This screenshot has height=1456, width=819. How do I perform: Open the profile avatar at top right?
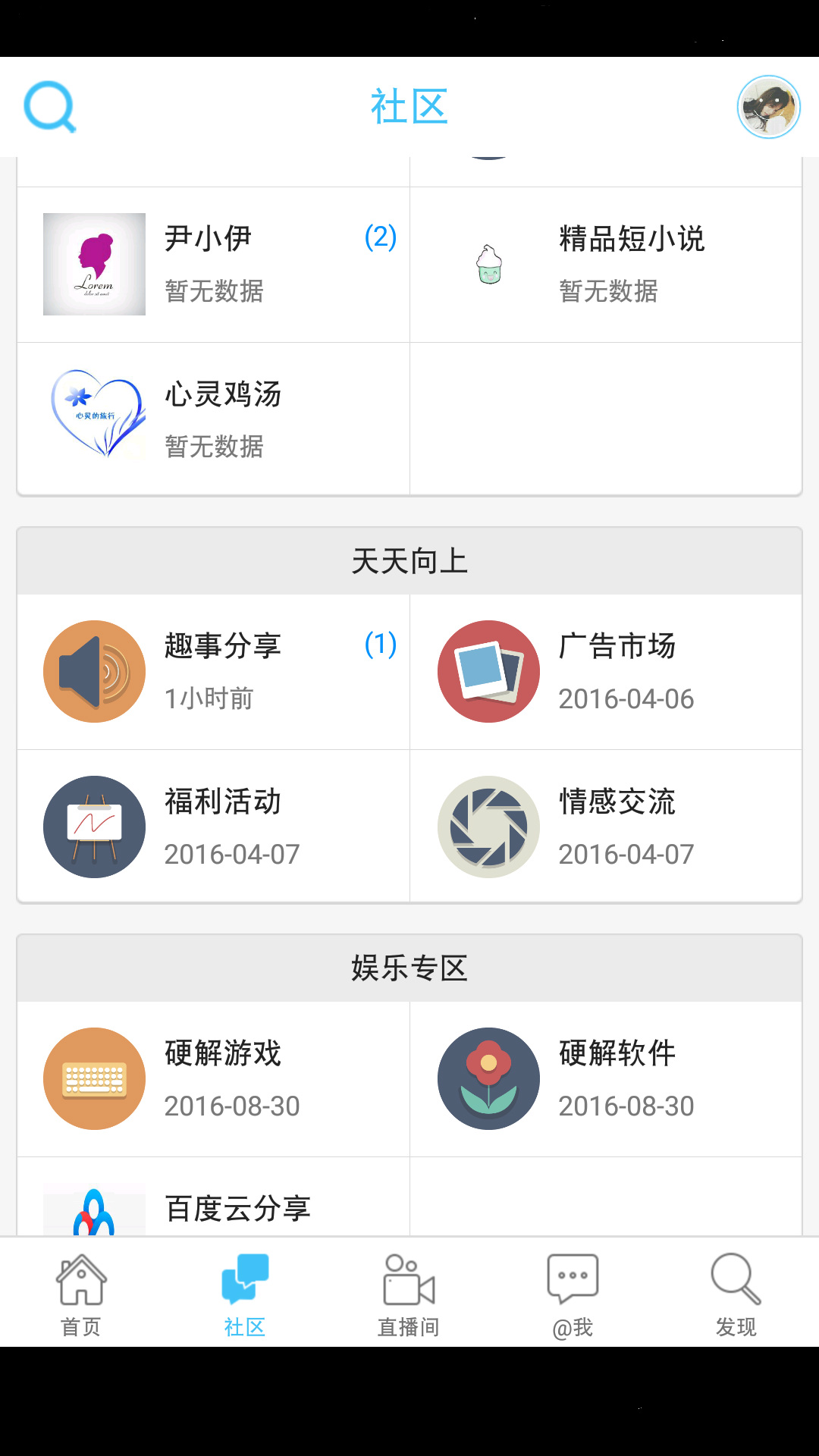point(769,107)
